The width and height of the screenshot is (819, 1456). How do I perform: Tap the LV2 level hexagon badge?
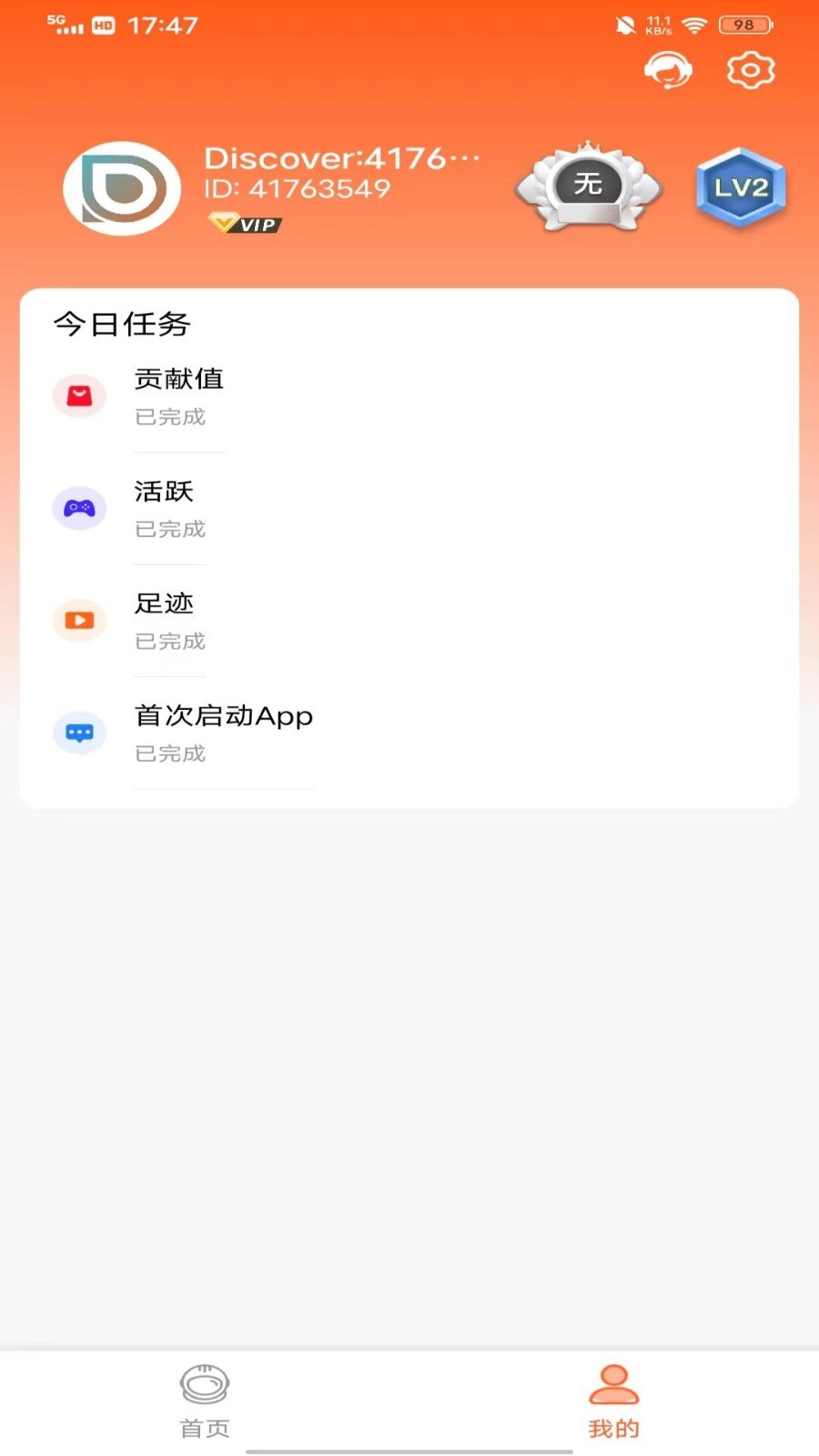click(x=740, y=188)
